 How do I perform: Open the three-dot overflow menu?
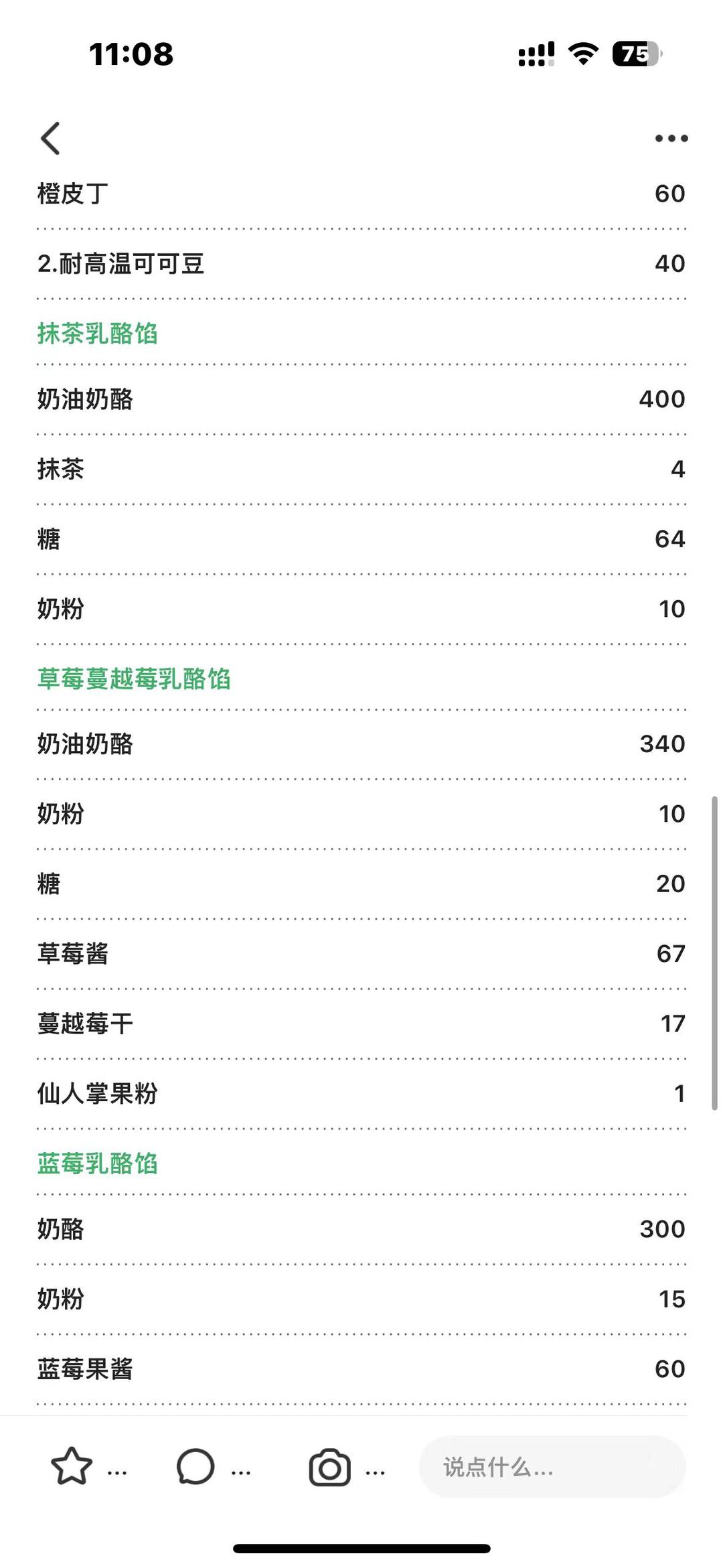click(671, 139)
